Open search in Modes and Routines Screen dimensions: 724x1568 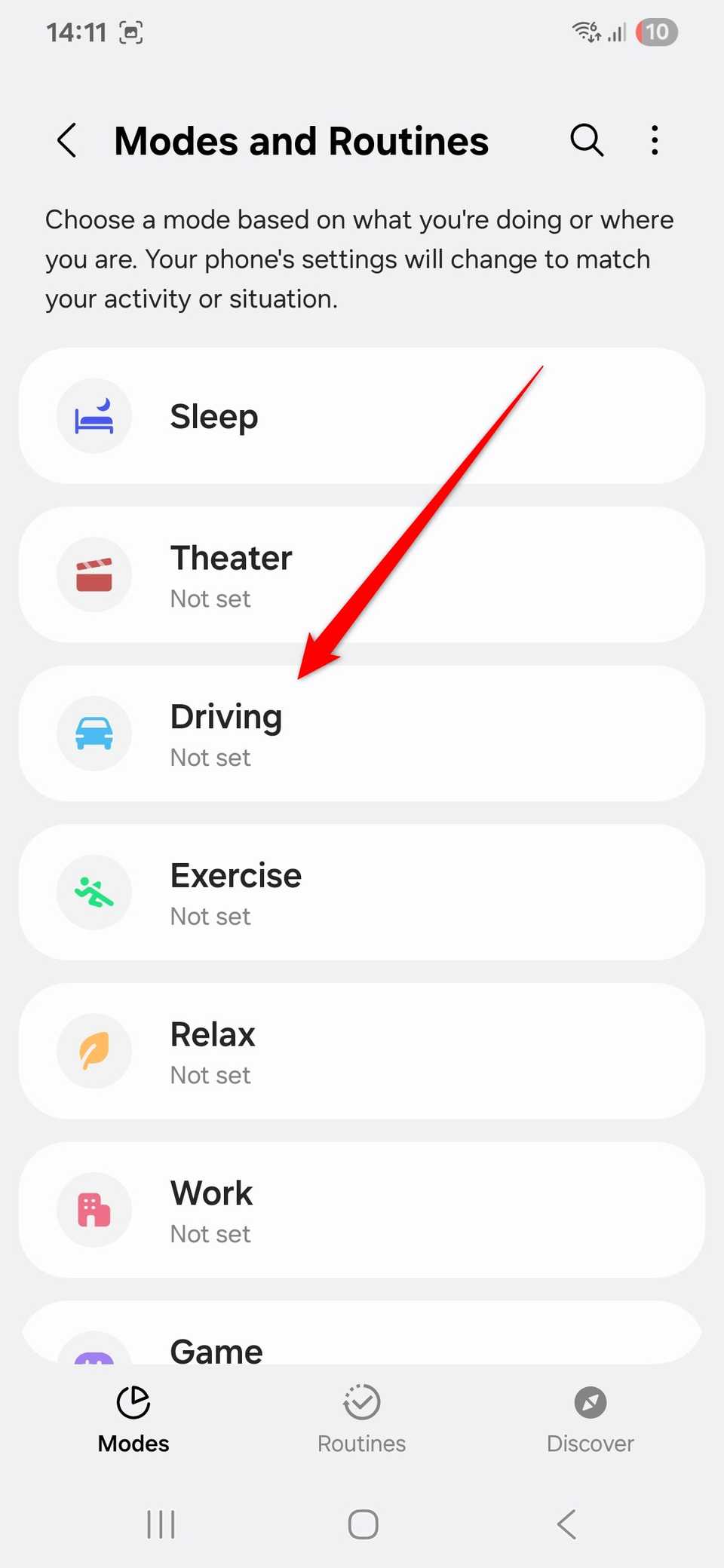[x=587, y=140]
